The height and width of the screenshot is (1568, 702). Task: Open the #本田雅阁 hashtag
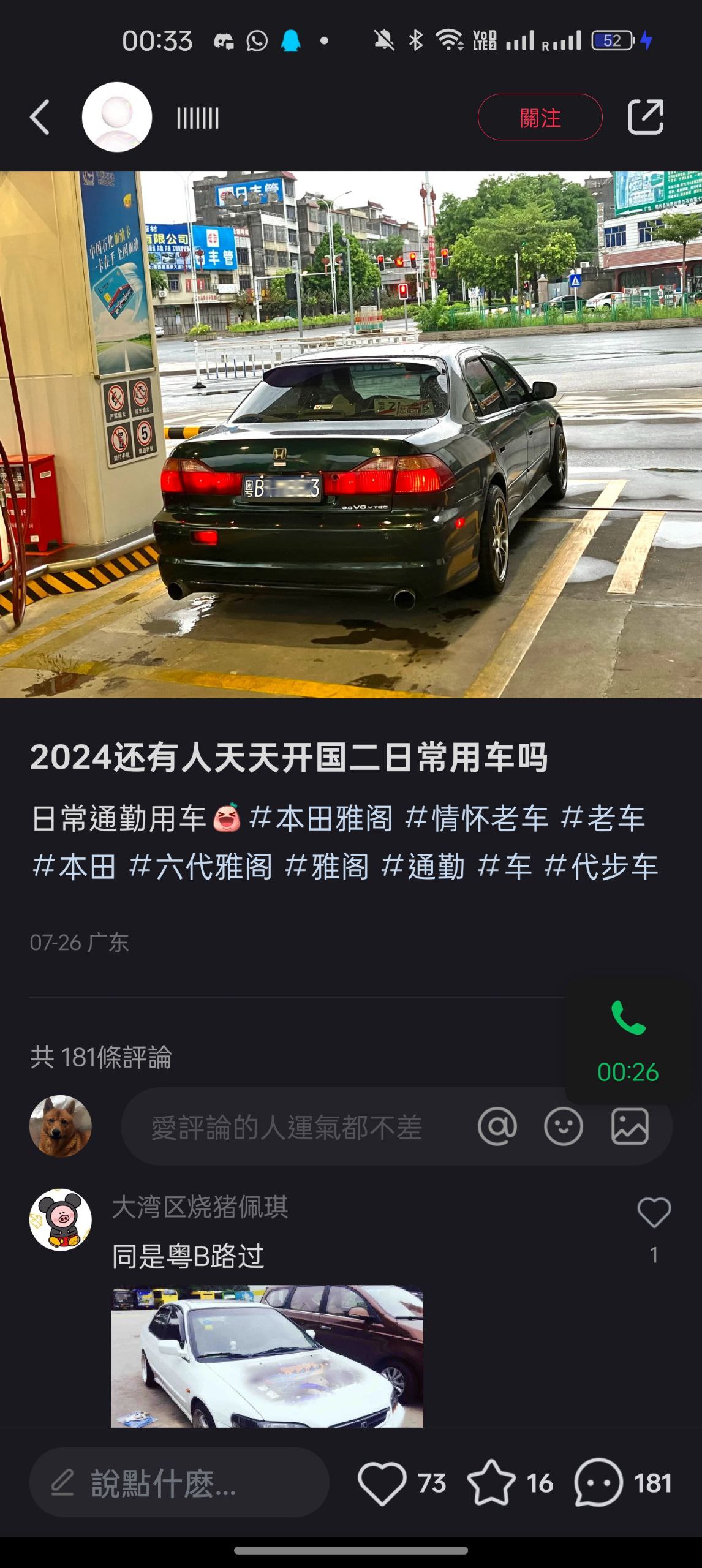pos(321,818)
